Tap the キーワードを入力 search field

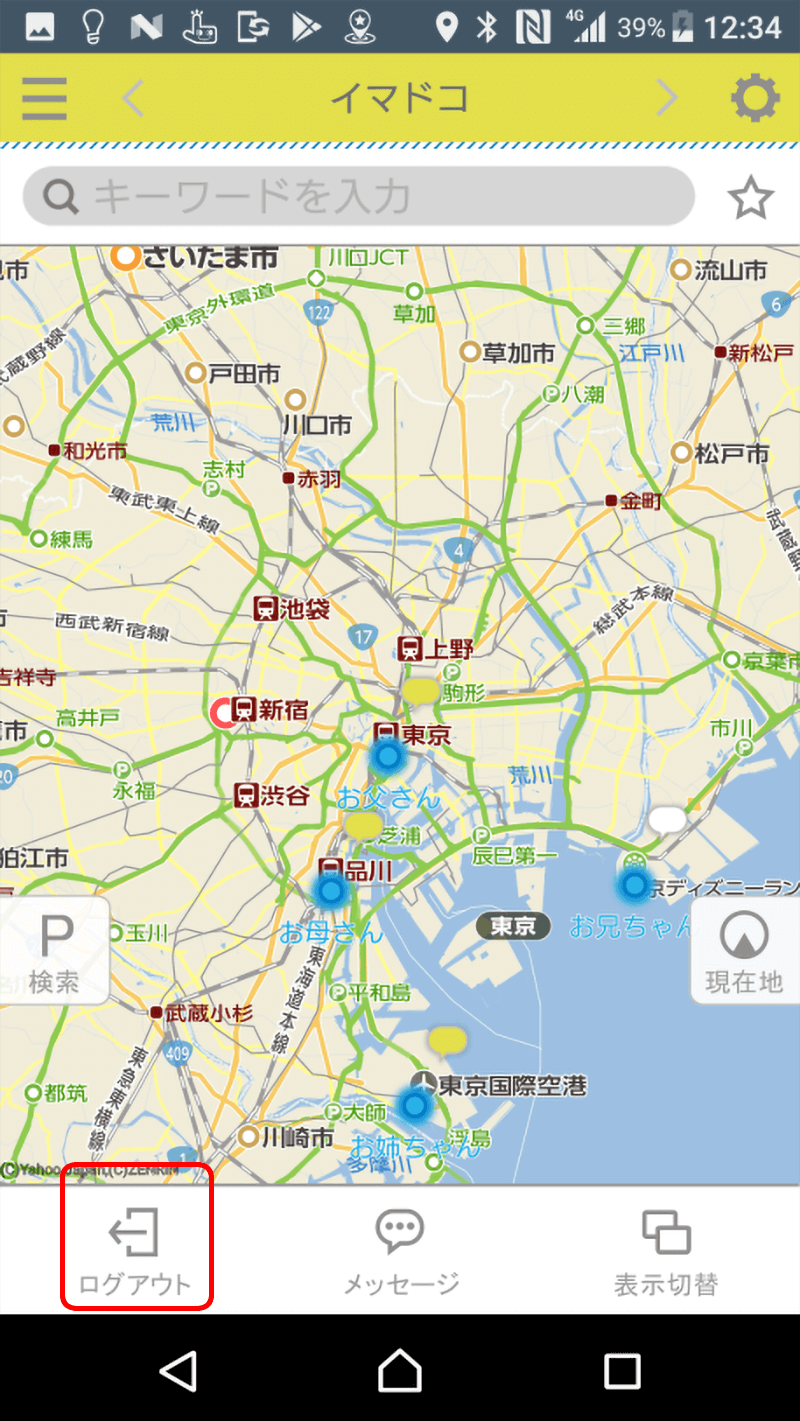coord(358,196)
